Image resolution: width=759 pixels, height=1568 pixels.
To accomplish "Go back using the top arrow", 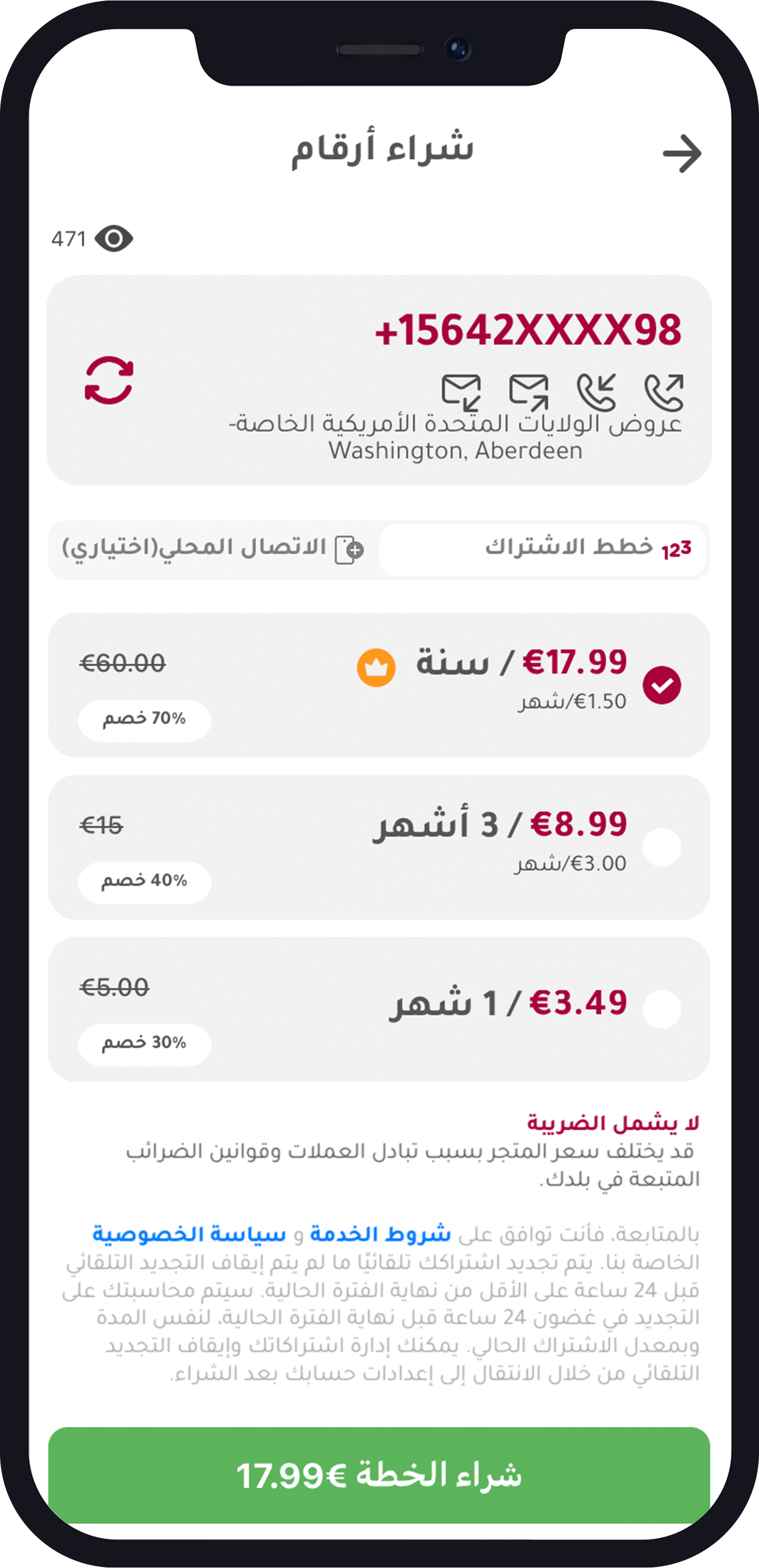I will [x=682, y=153].
